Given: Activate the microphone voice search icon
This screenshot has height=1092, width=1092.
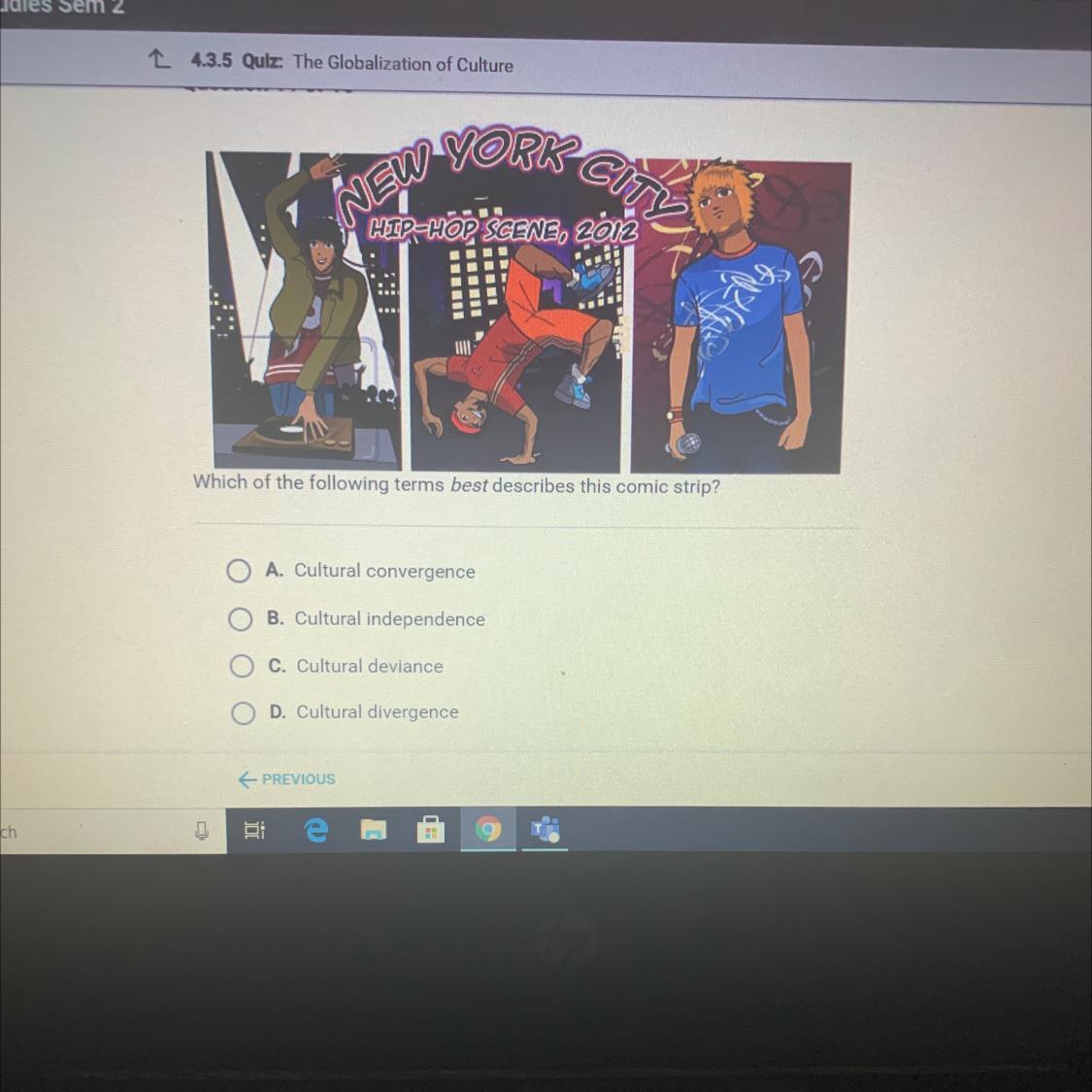Looking at the screenshot, I should click(201, 831).
